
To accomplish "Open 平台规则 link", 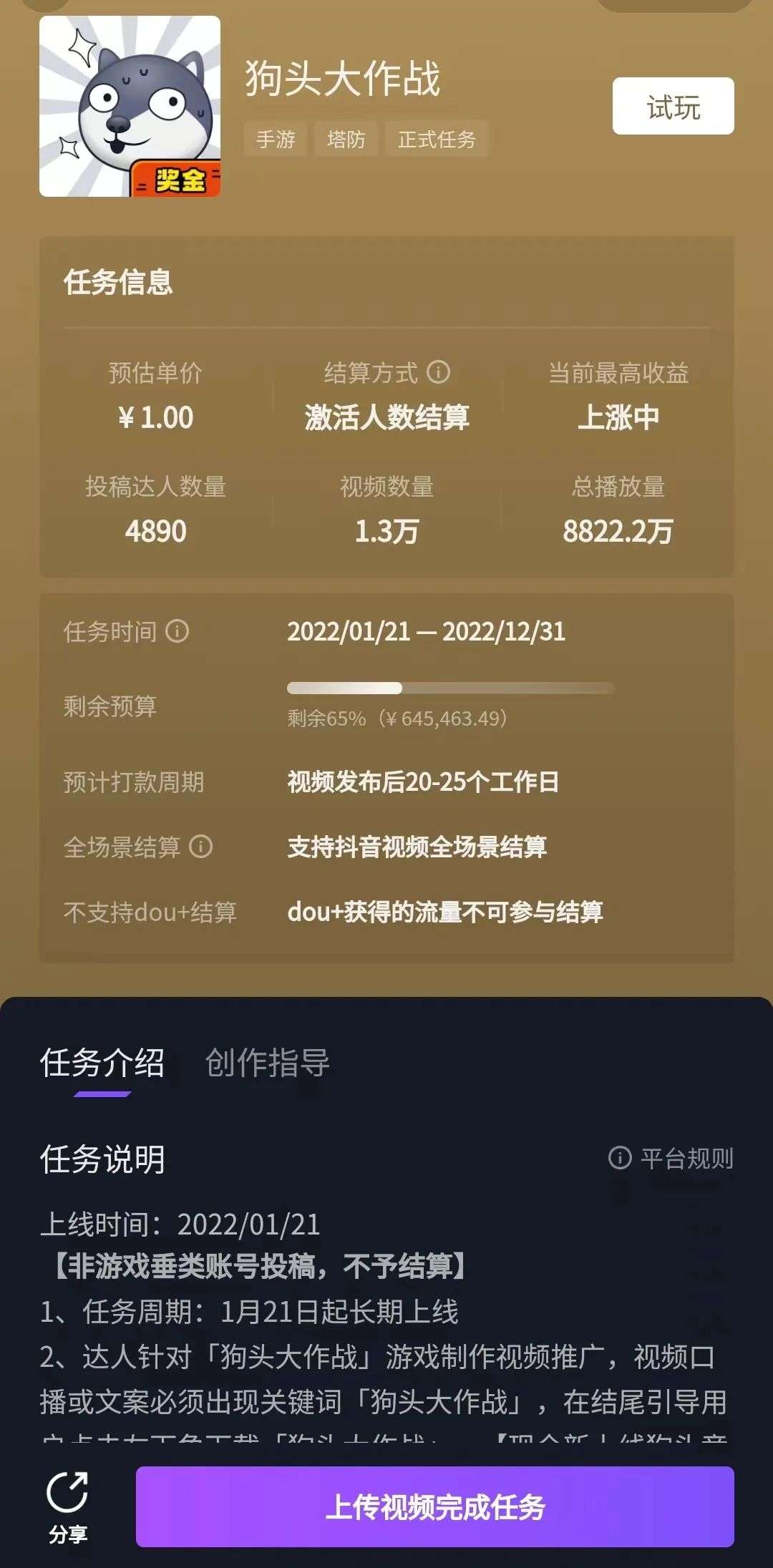I will (x=671, y=1158).
